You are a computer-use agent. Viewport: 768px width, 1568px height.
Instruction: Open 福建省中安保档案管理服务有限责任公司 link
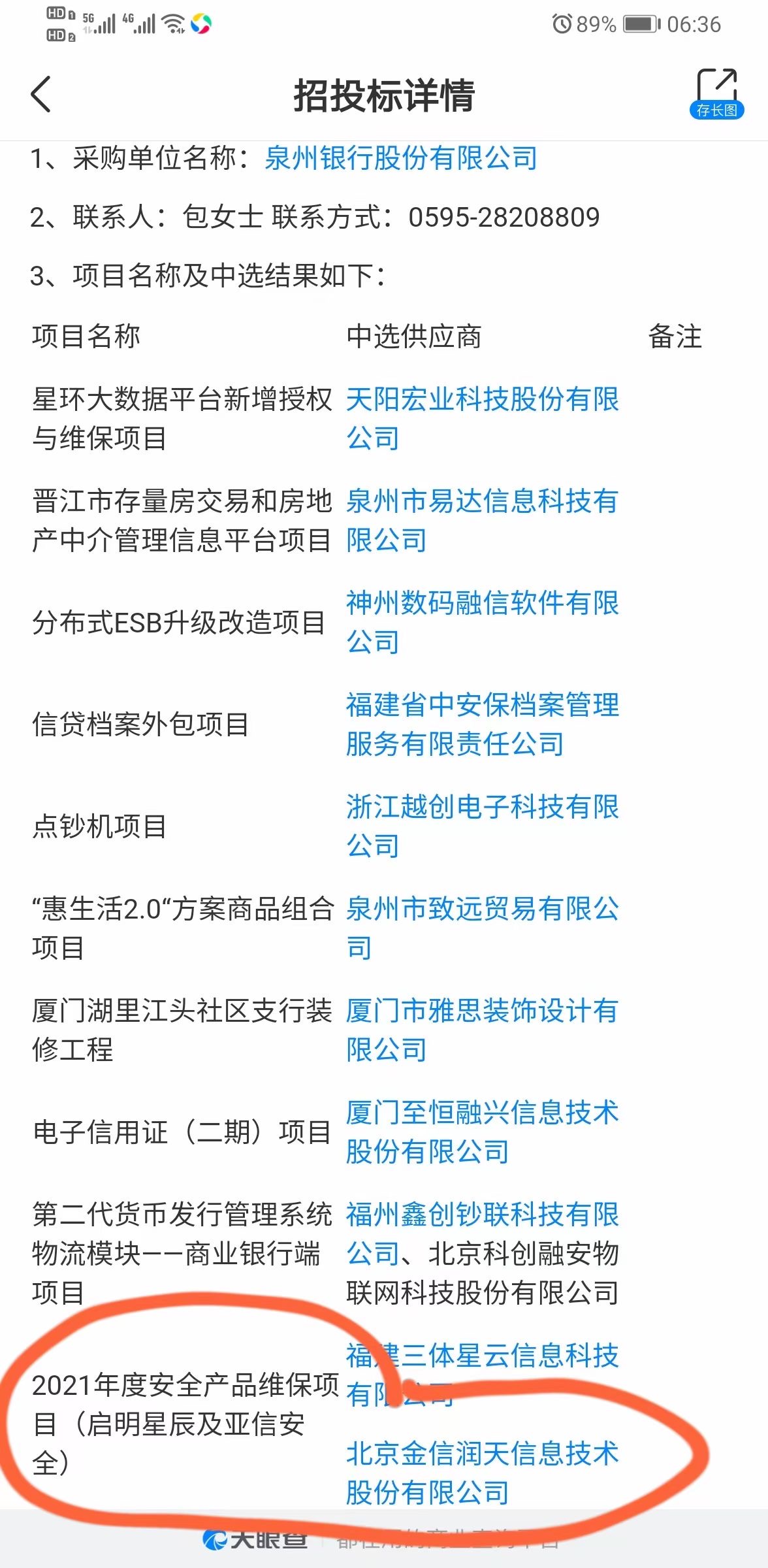[x=483, y=724]
